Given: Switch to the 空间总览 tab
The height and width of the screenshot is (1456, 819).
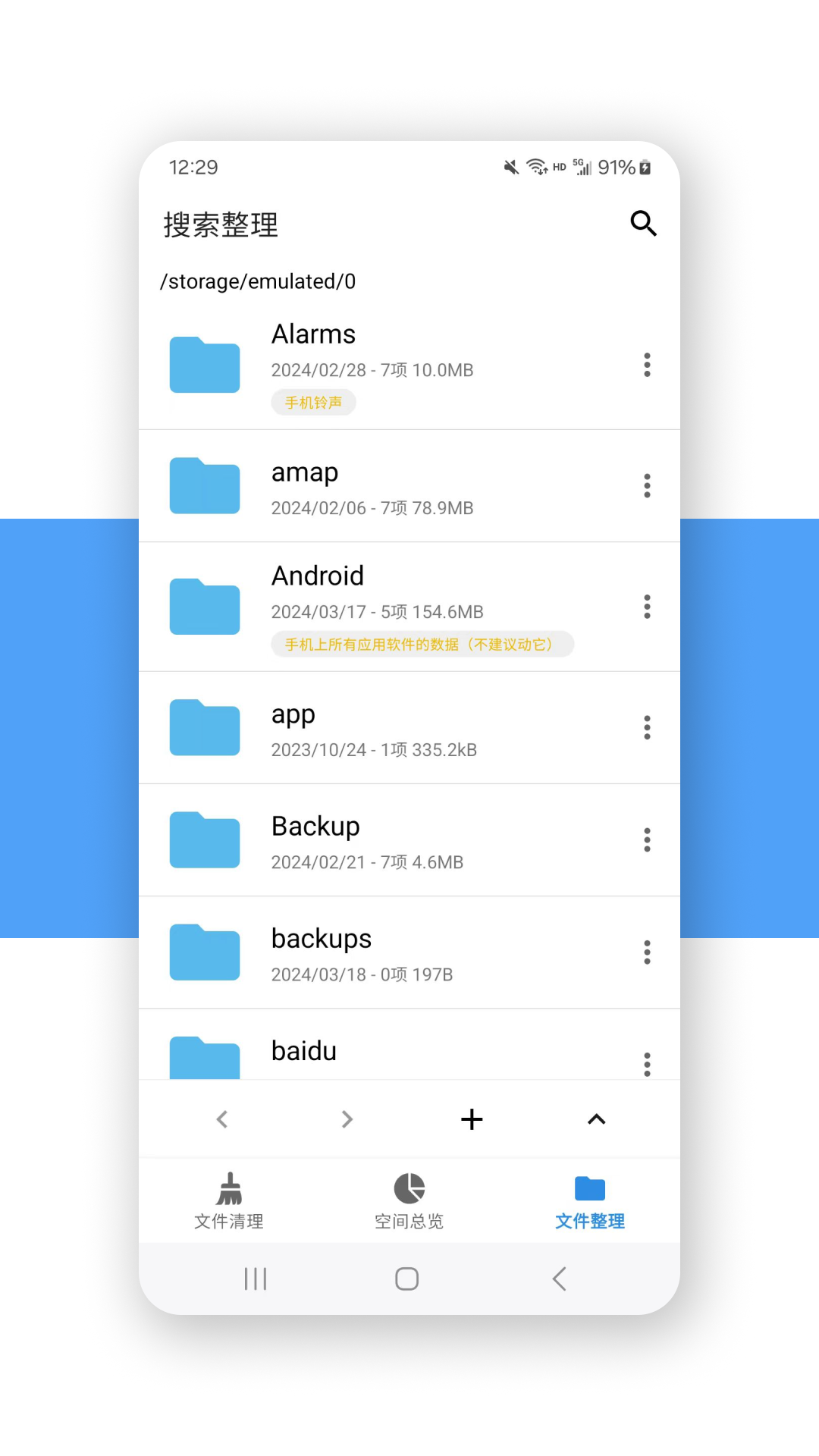Looking at the screenshot, I should [409, 1201].
